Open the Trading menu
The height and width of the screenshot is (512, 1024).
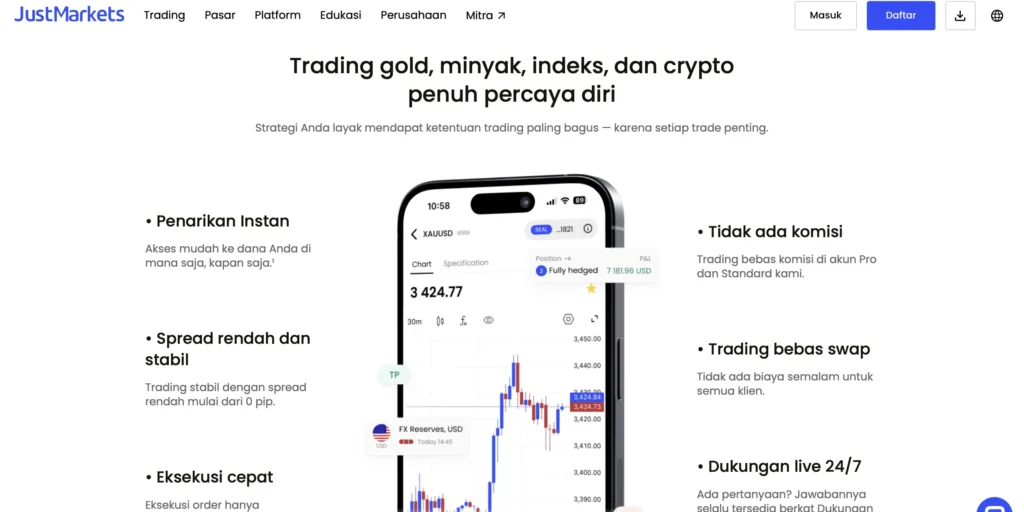click(x=164, y=15)
